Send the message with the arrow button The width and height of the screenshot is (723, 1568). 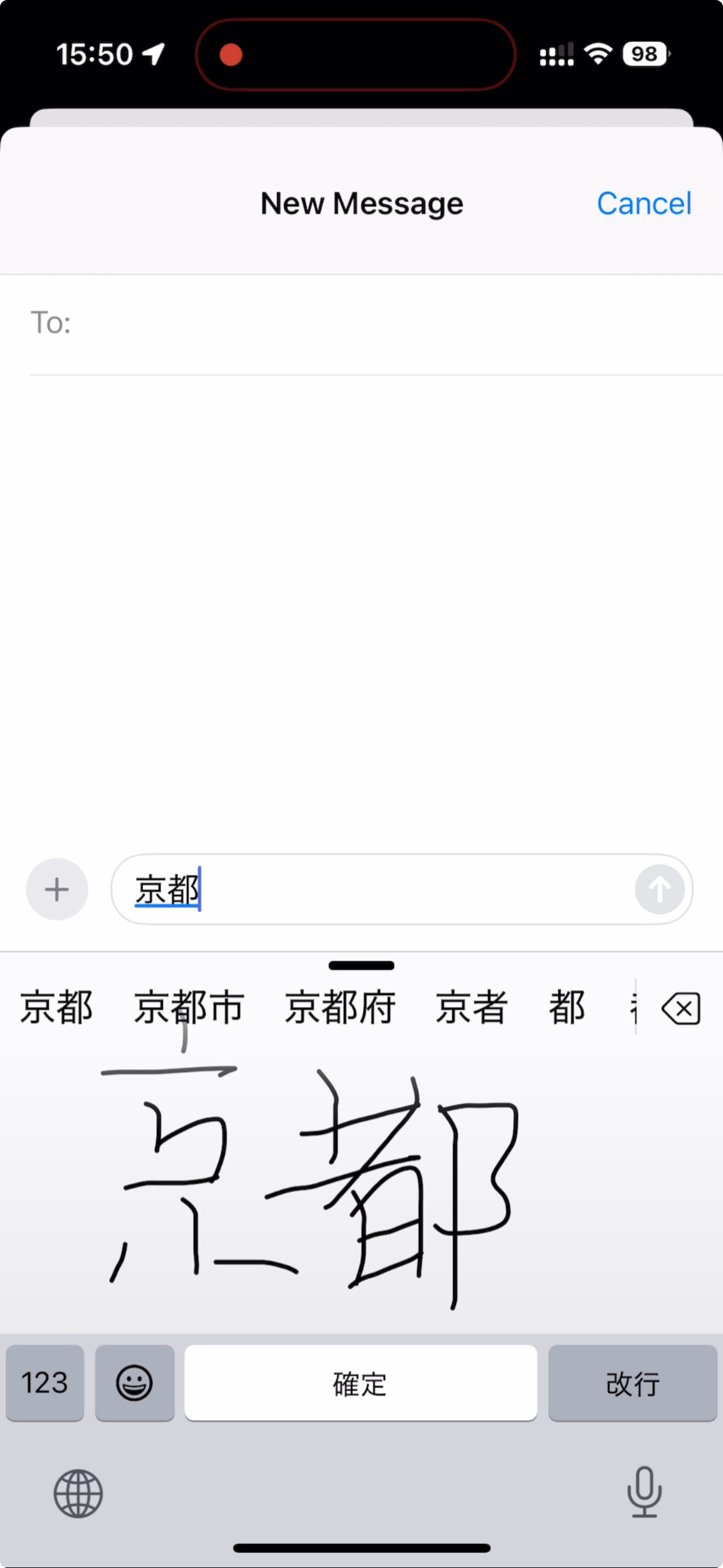(659, 889)
